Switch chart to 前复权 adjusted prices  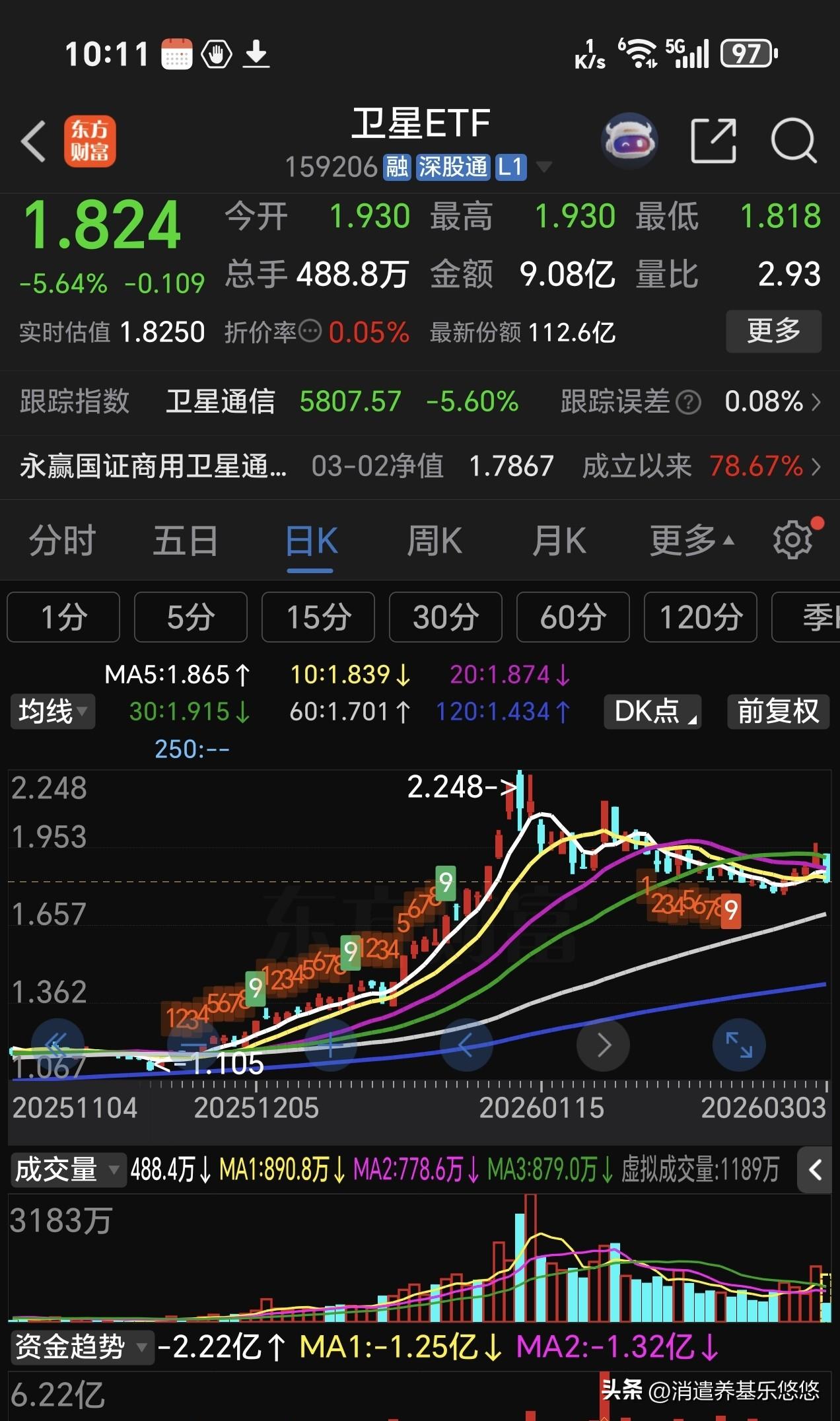pos(778,712)
